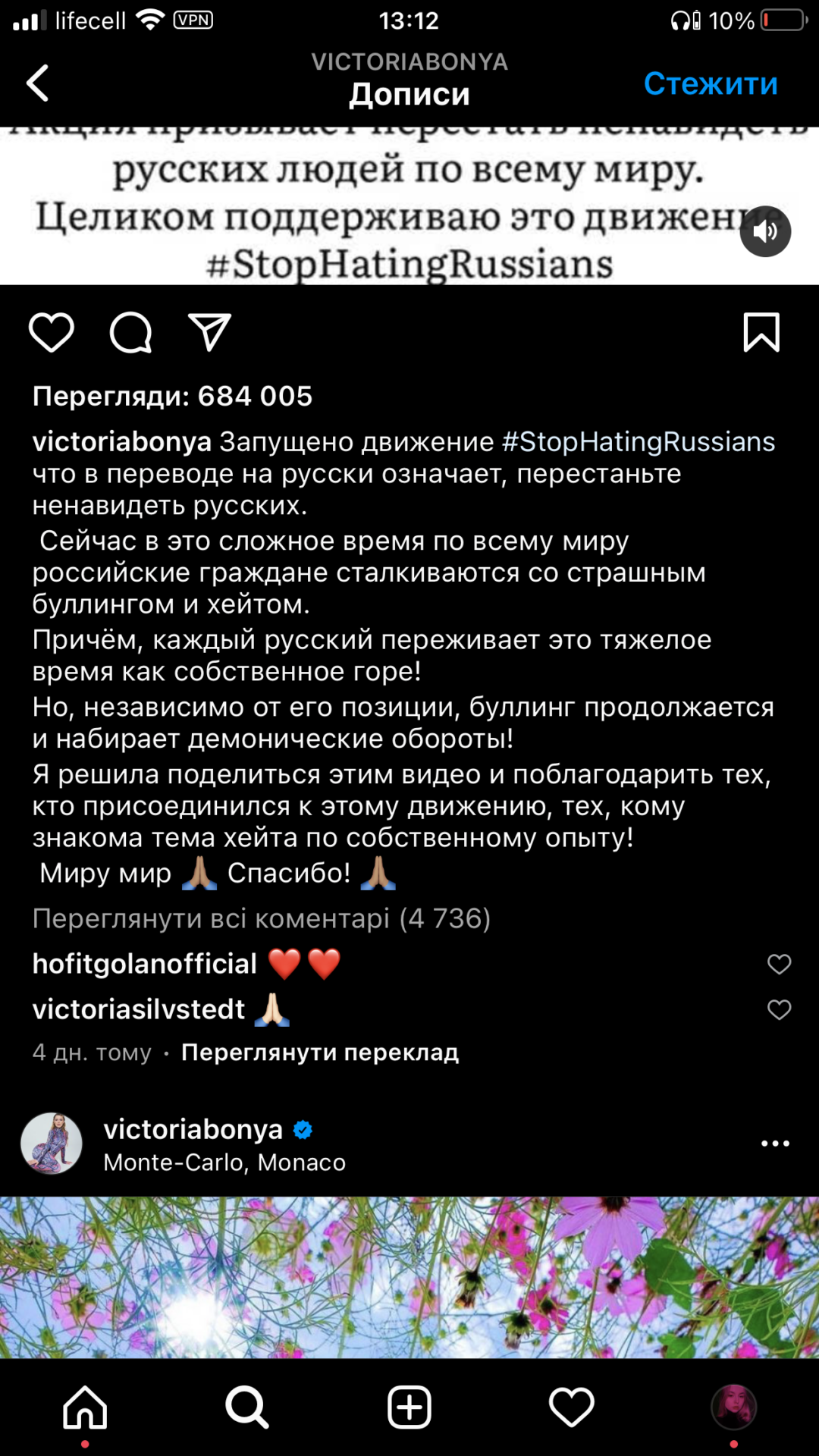Image resolution: width=819 pixels, height=1456 pixels.
Task: Open the Monte-Carlo, Monaco location
Action: tap(224, 1163)
